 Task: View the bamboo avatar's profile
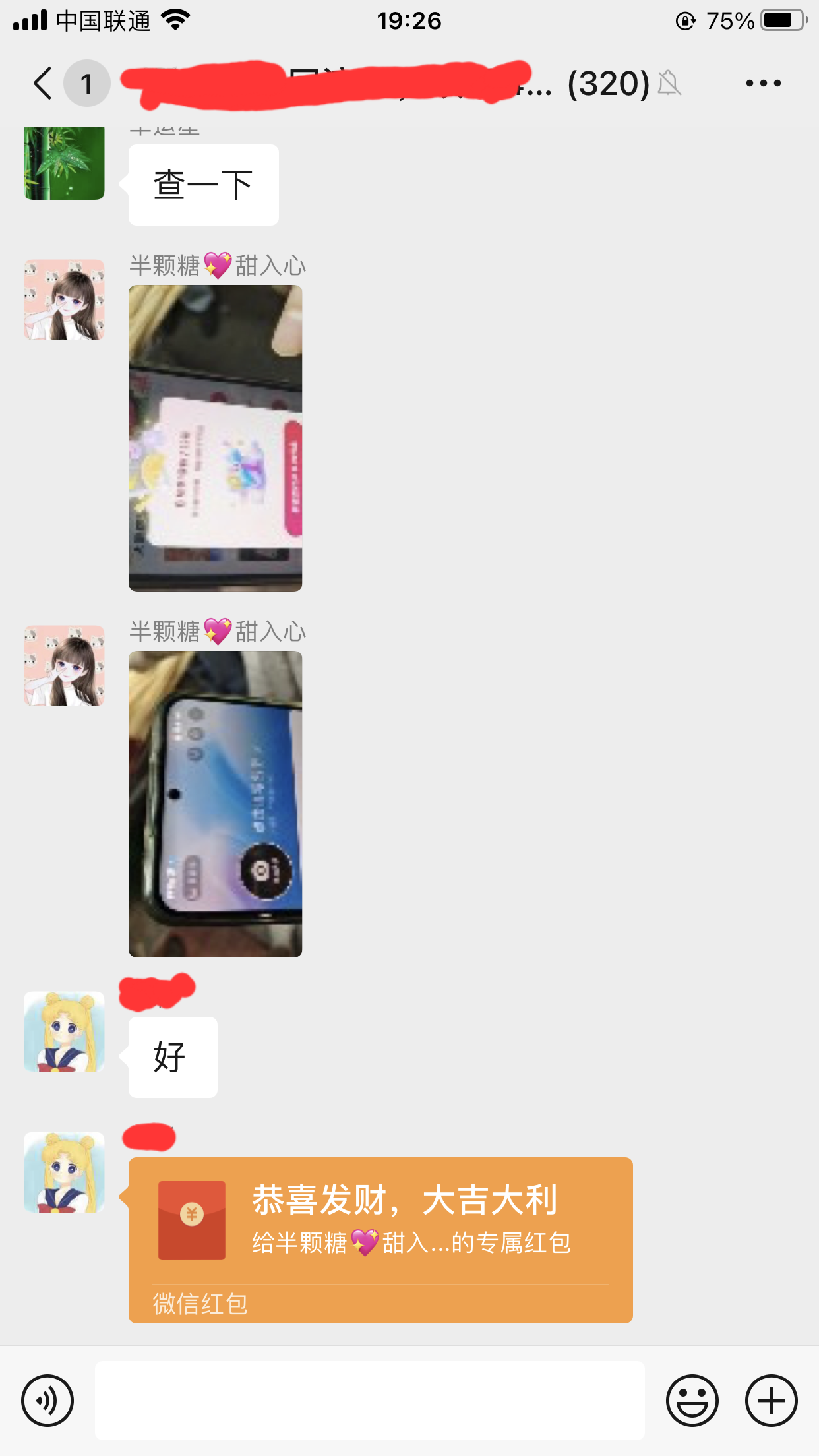click(x=64, y=164)
